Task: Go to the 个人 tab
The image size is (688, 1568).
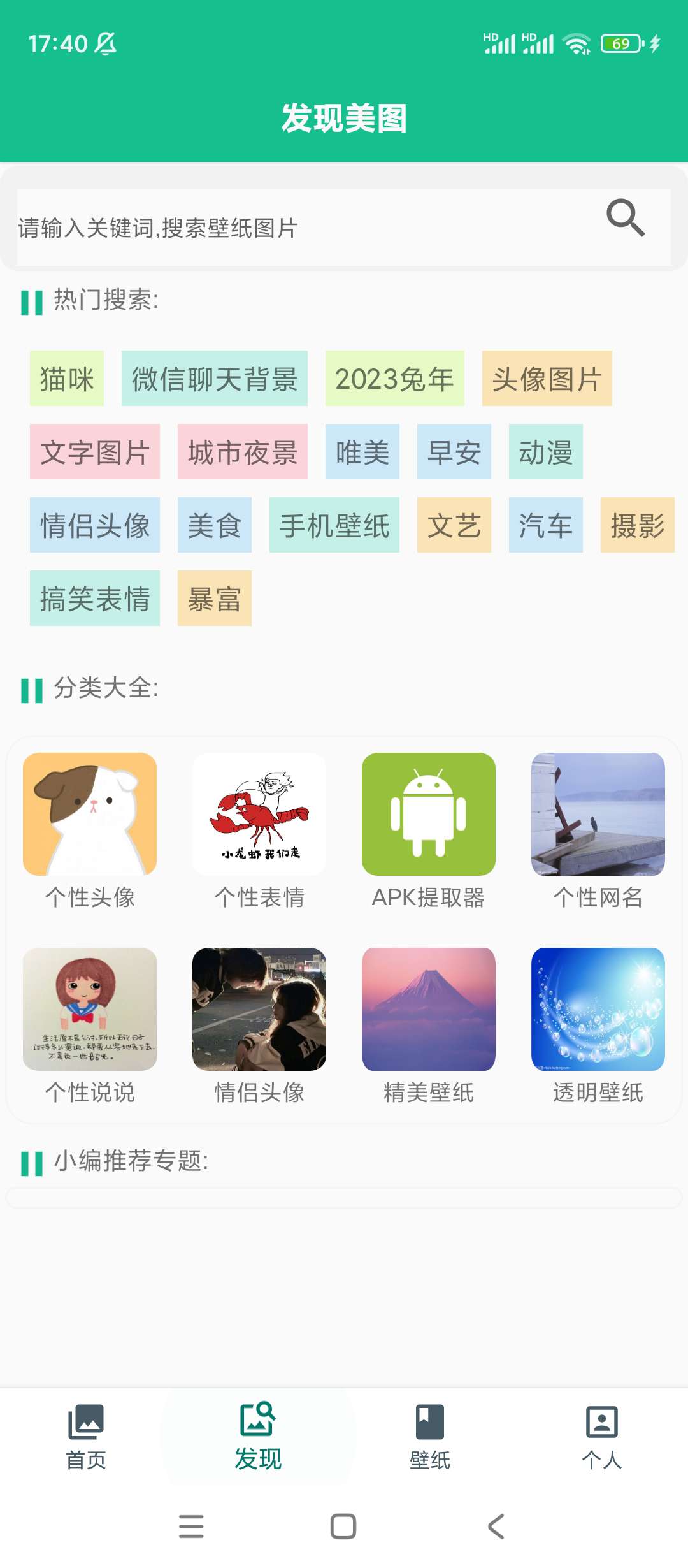Action: (x=602, y=1437)
